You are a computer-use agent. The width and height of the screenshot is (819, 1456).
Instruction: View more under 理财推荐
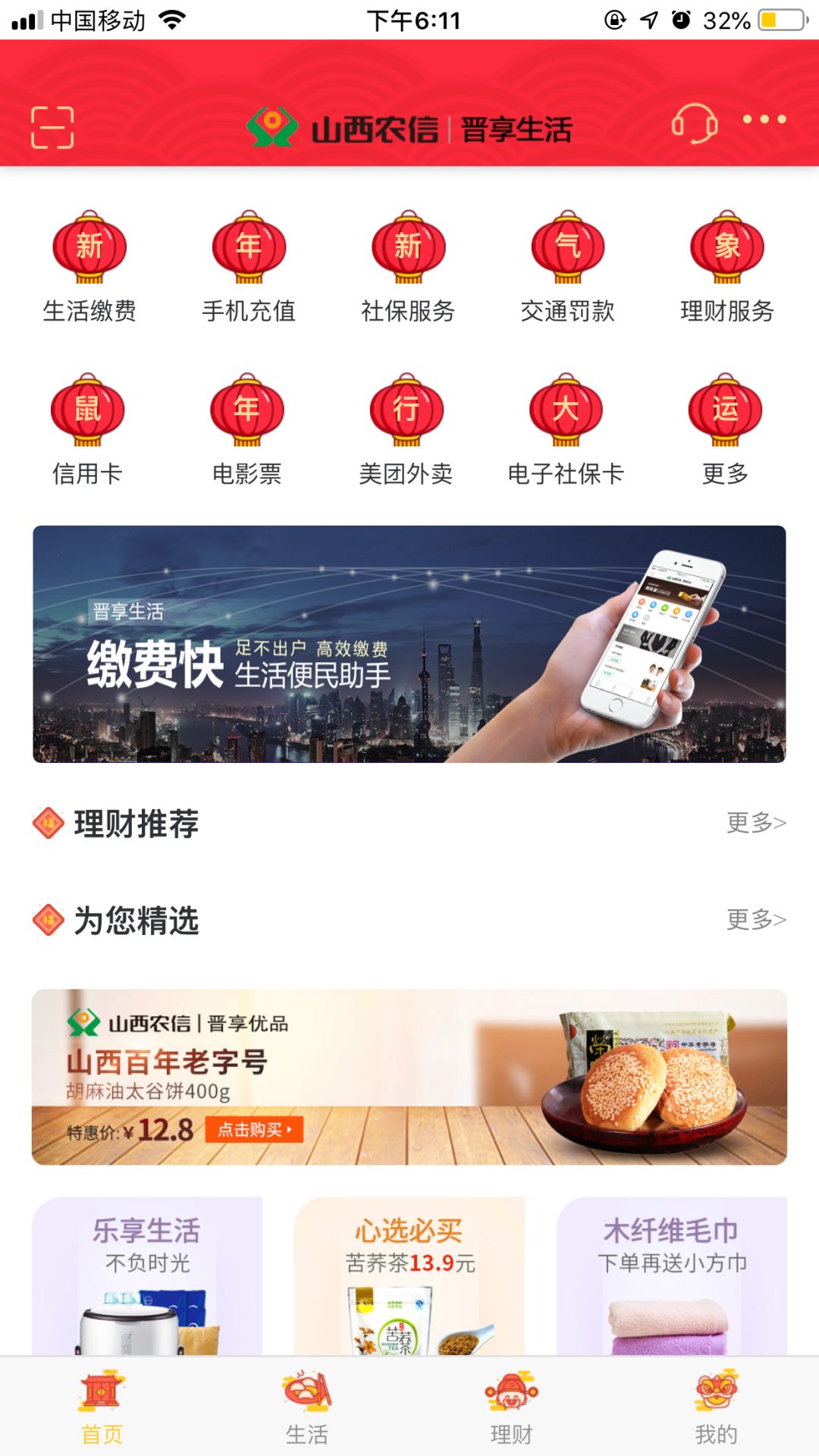756,823
